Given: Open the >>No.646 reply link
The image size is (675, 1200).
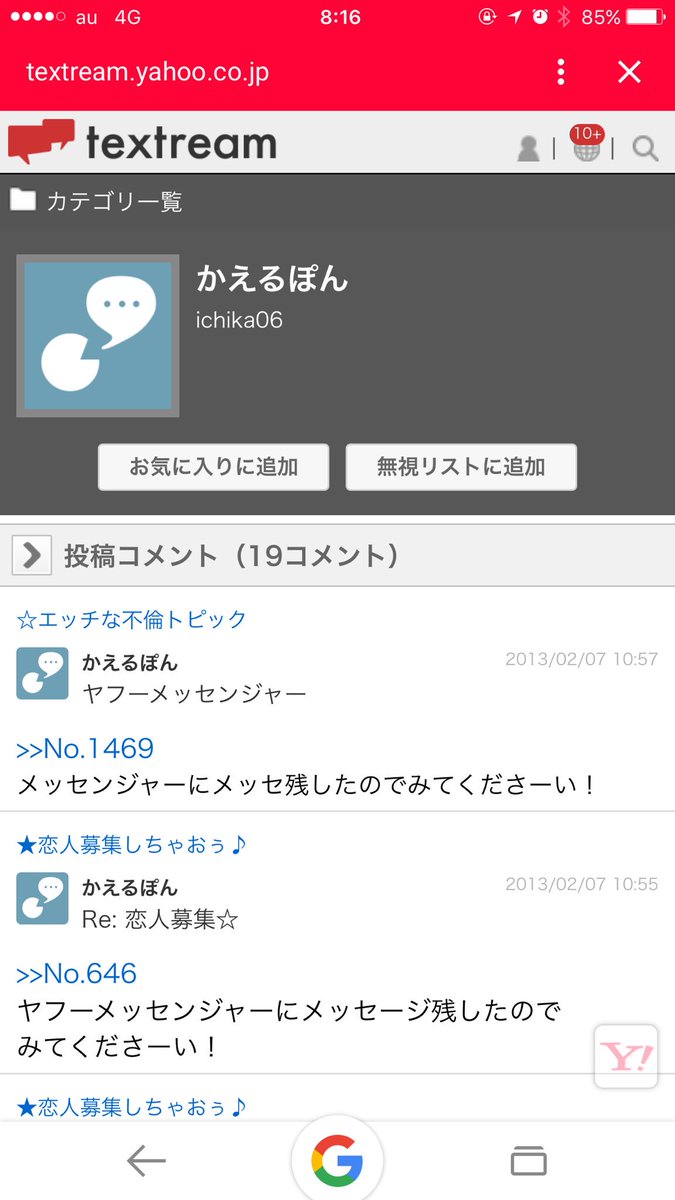Looking at the screenshot, I should tap(77, 973).
